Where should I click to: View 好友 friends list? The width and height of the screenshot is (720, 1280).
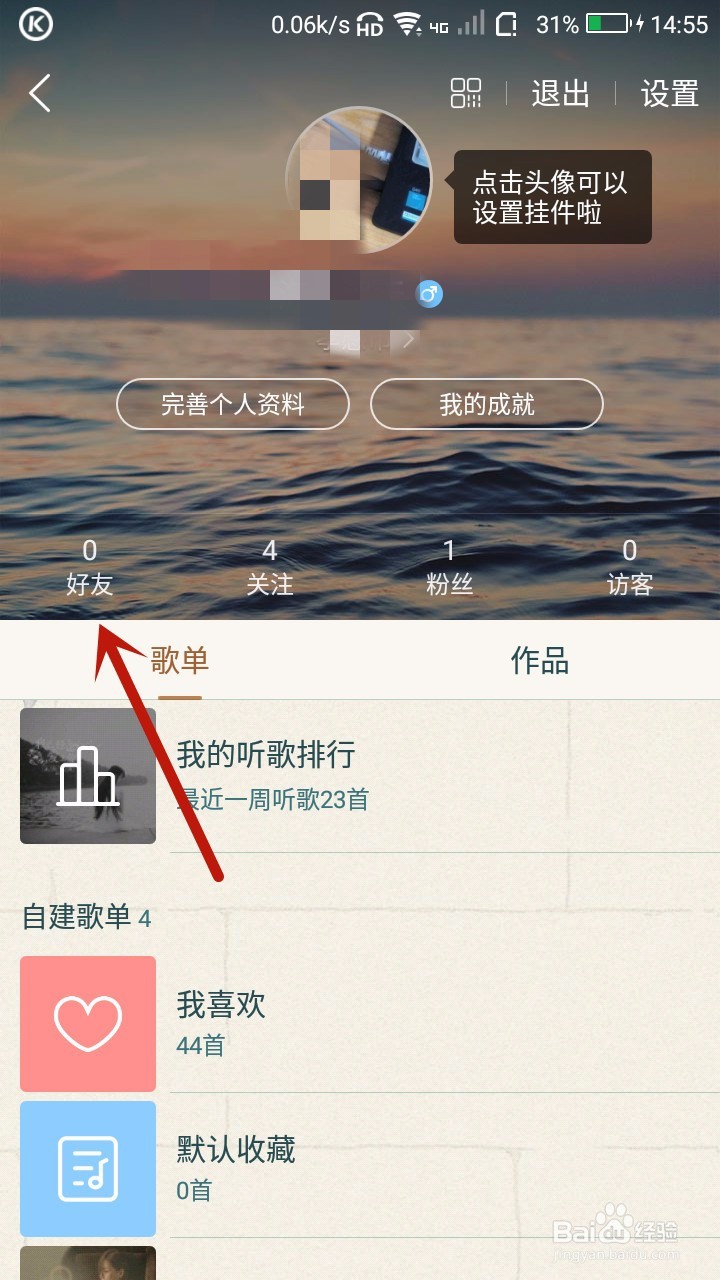point(90,568)
